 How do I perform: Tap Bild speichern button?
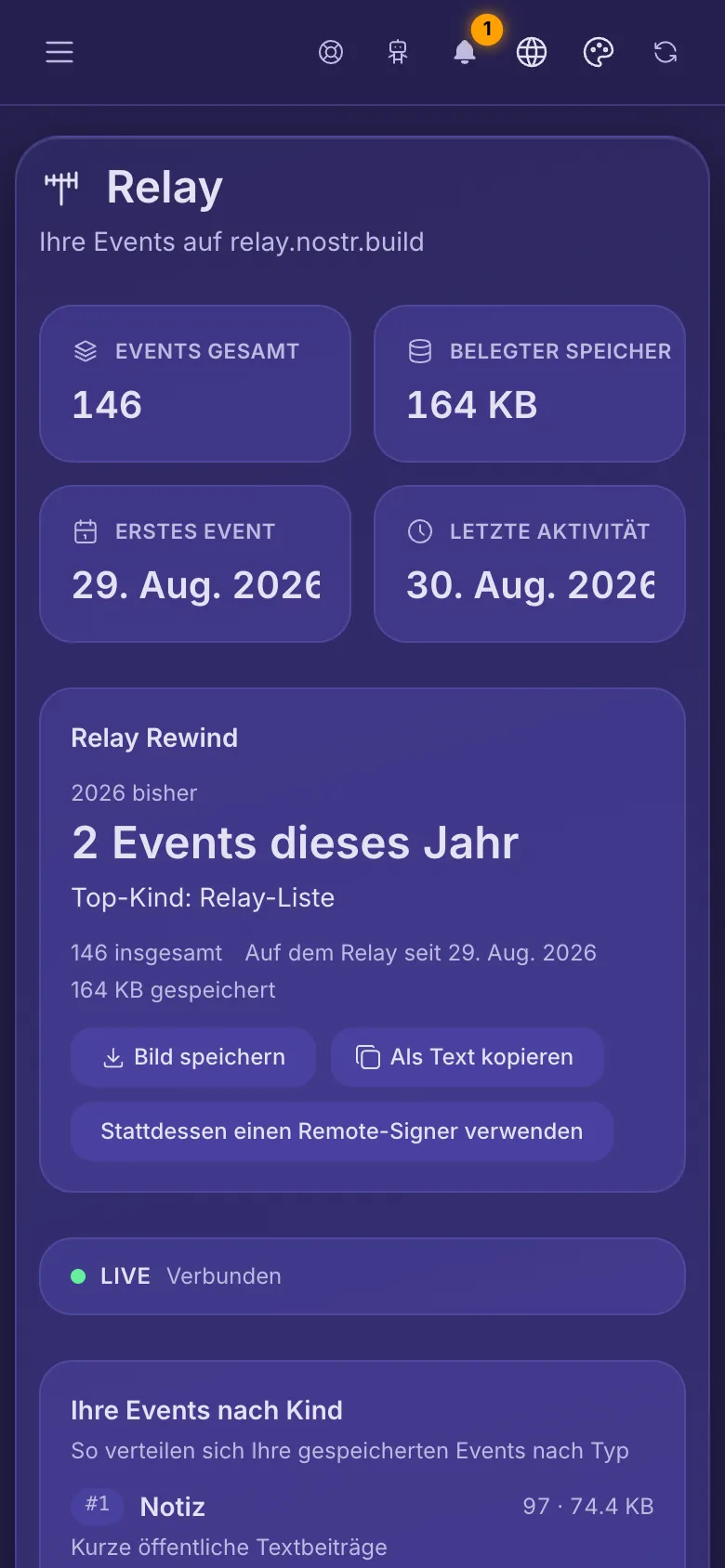point(193,1057)
